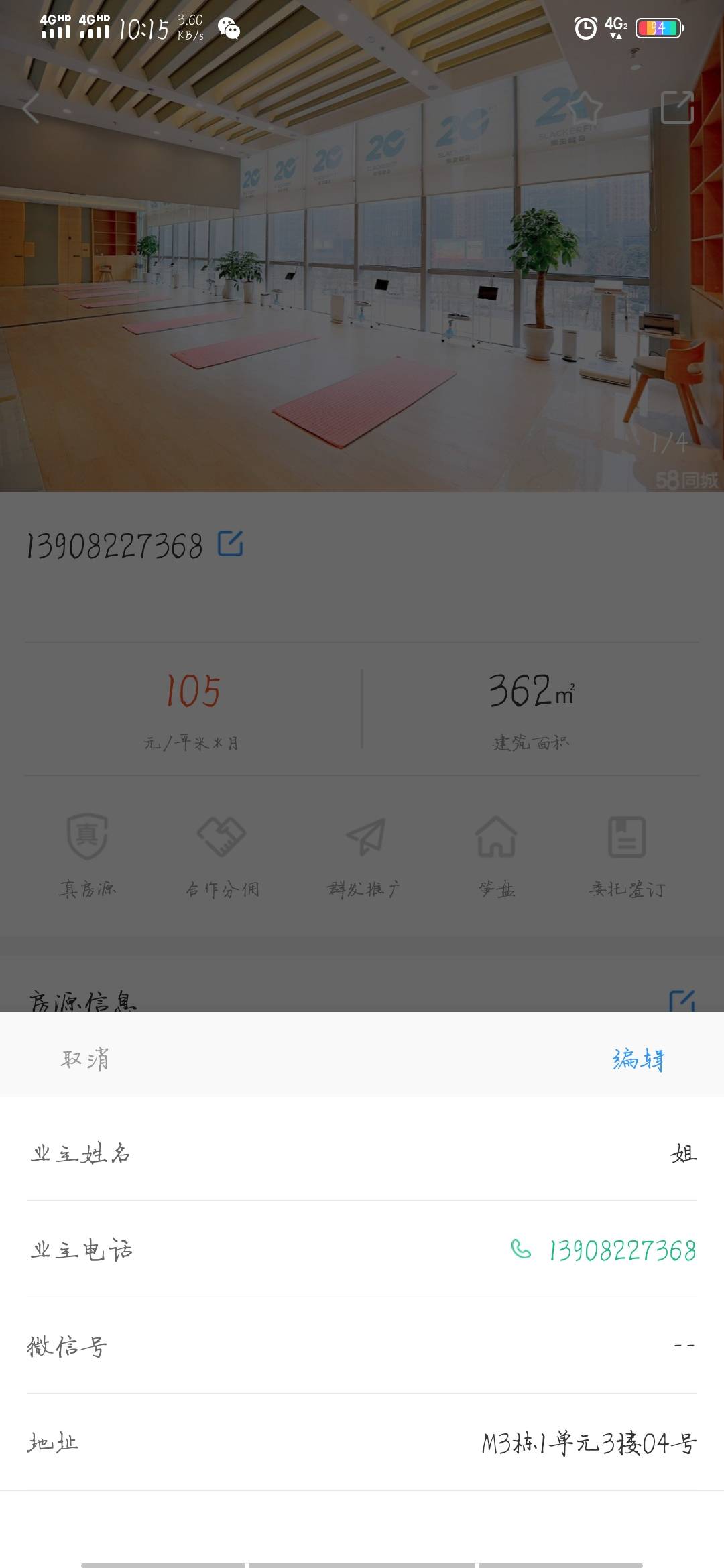This screenshot has width=724, height=1568.
Task: Tap 编辑 to edit owner info
Action: 638,1059
